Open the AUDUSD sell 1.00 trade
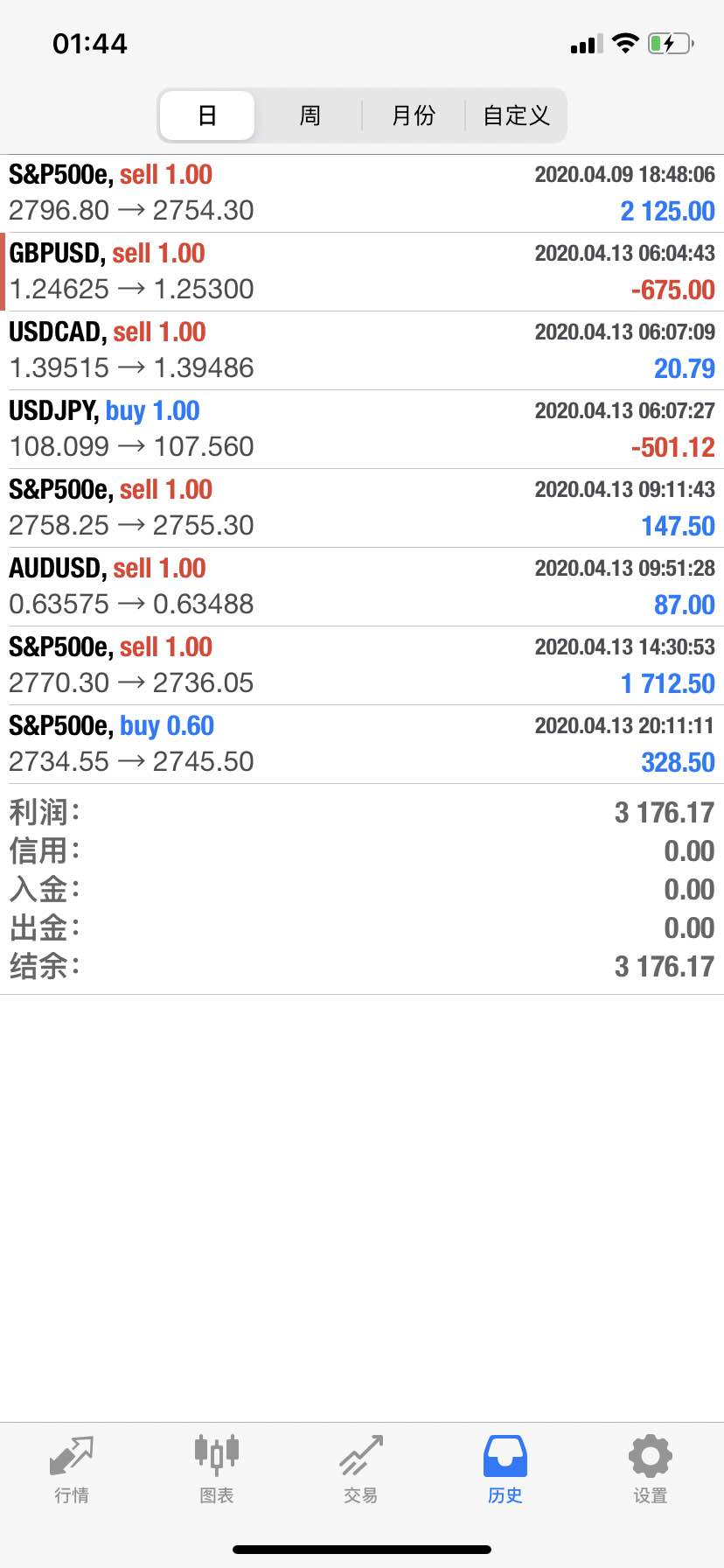 (x=362, y=587)
